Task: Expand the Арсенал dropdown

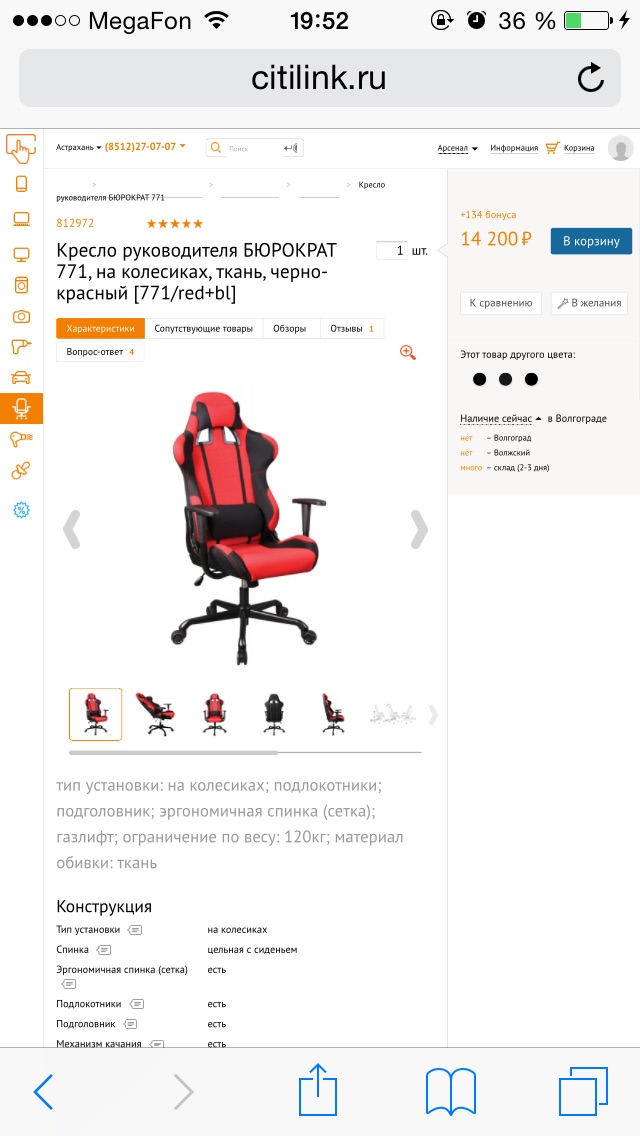Action: [457, 148]
